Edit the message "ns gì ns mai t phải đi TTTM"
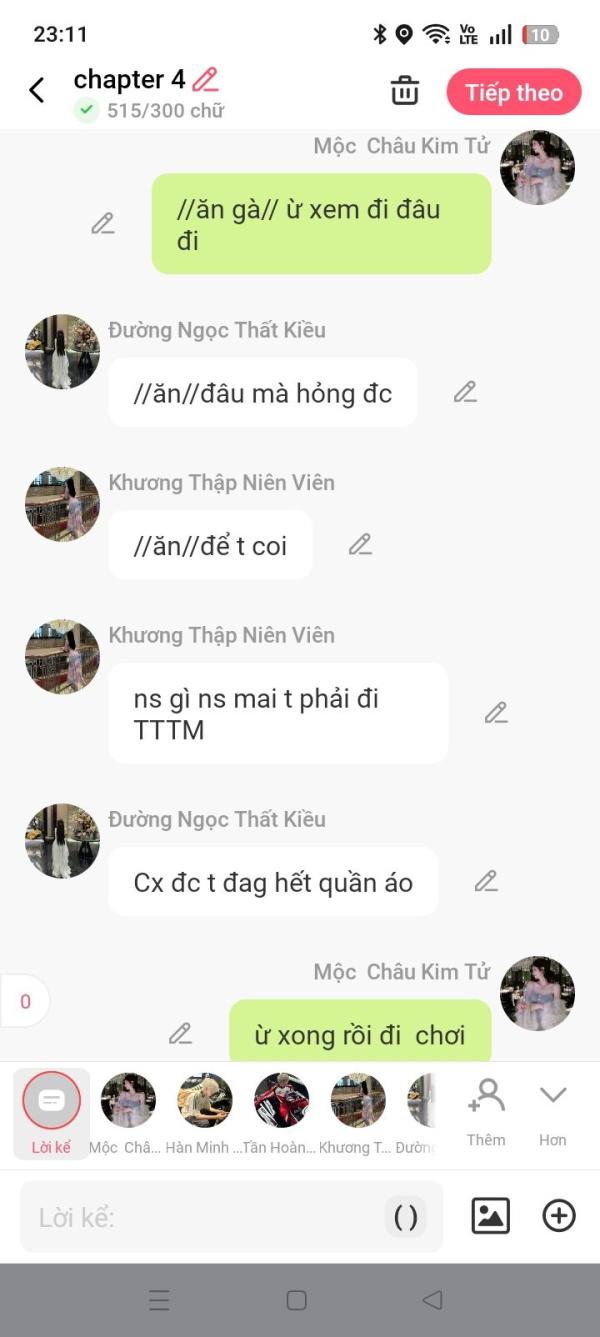Screen dimensions: 600x1337 (x=496, y=713)
